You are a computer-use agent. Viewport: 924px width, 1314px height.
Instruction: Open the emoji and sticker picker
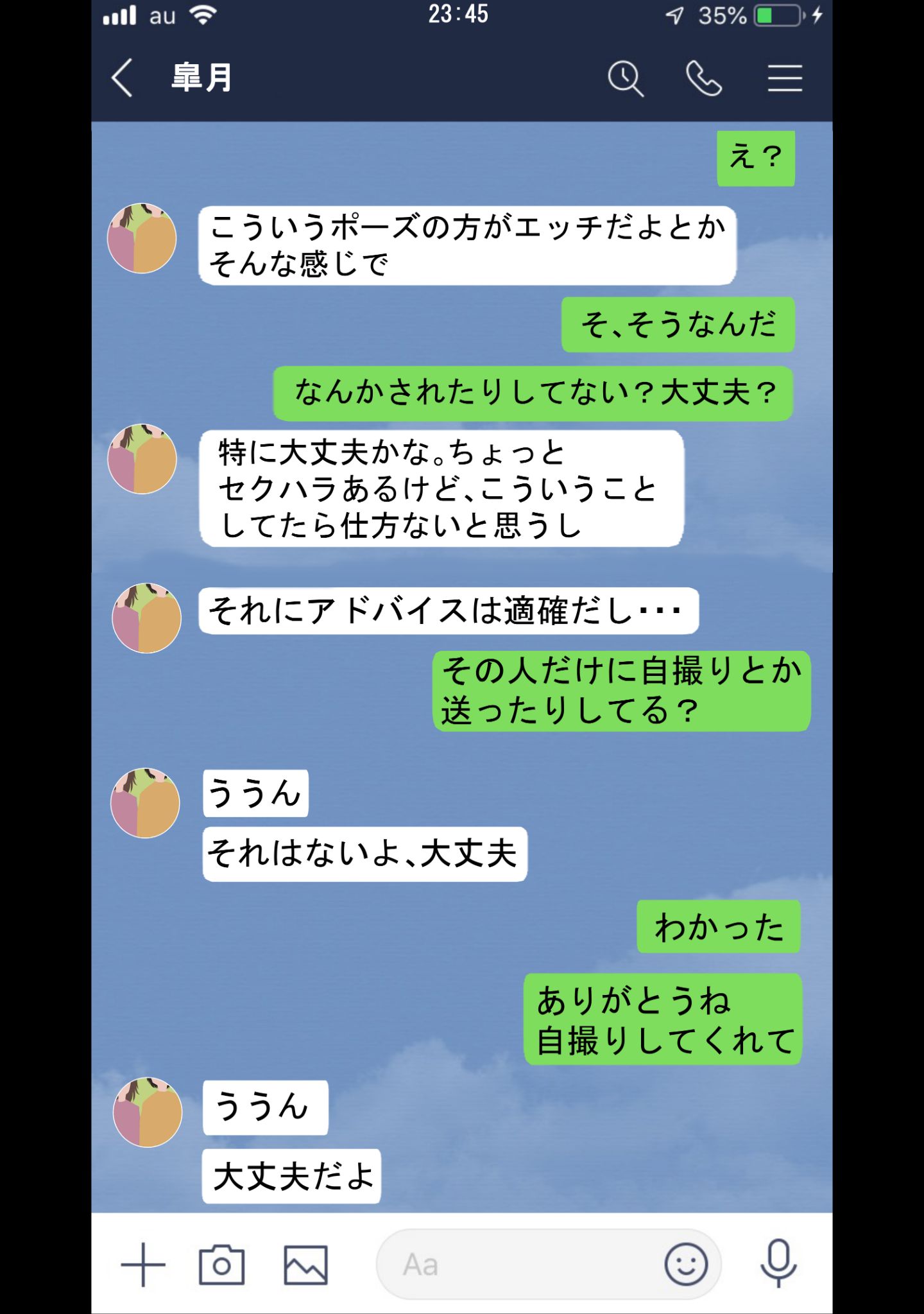pyautogui.click(x=686, y=1265)
